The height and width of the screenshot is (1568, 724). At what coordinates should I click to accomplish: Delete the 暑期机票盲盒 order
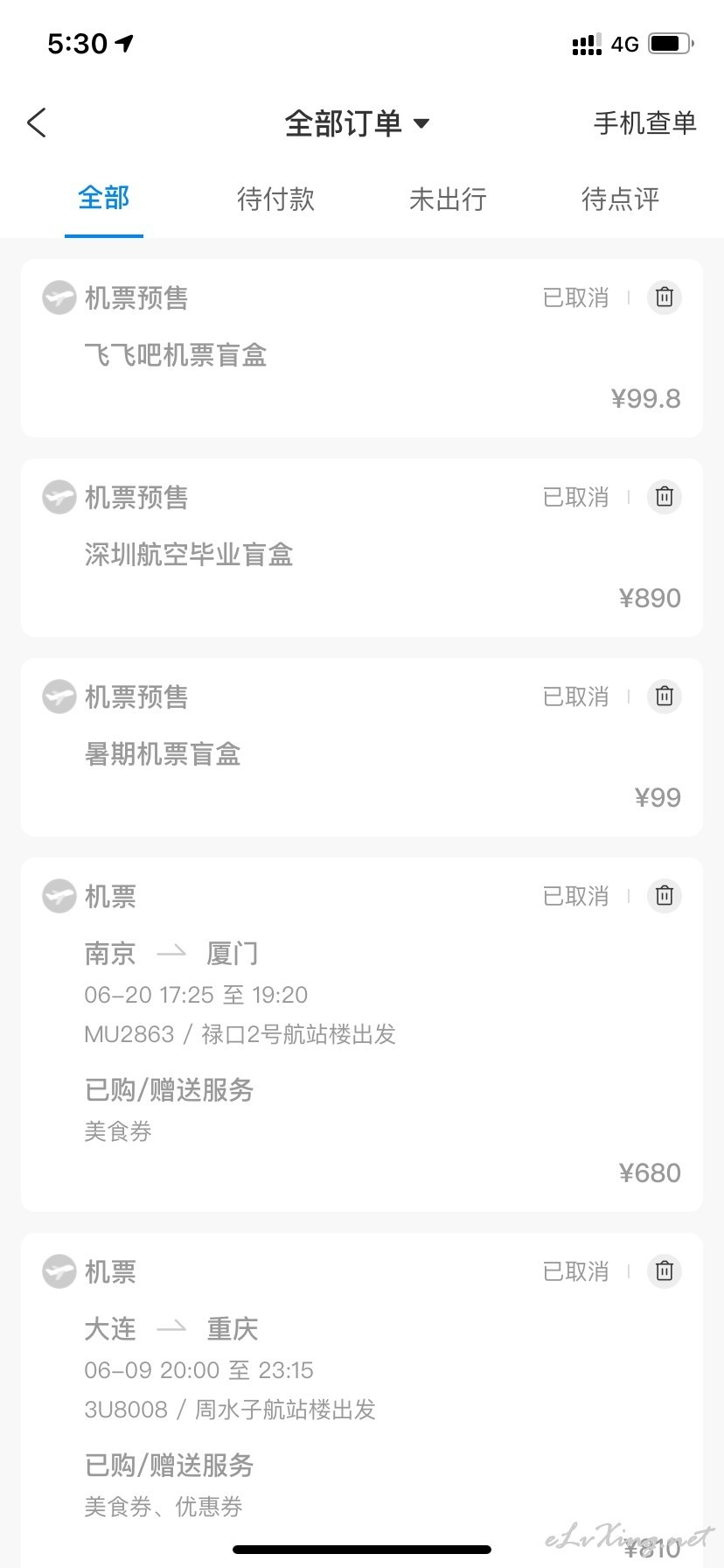point(665,696)
